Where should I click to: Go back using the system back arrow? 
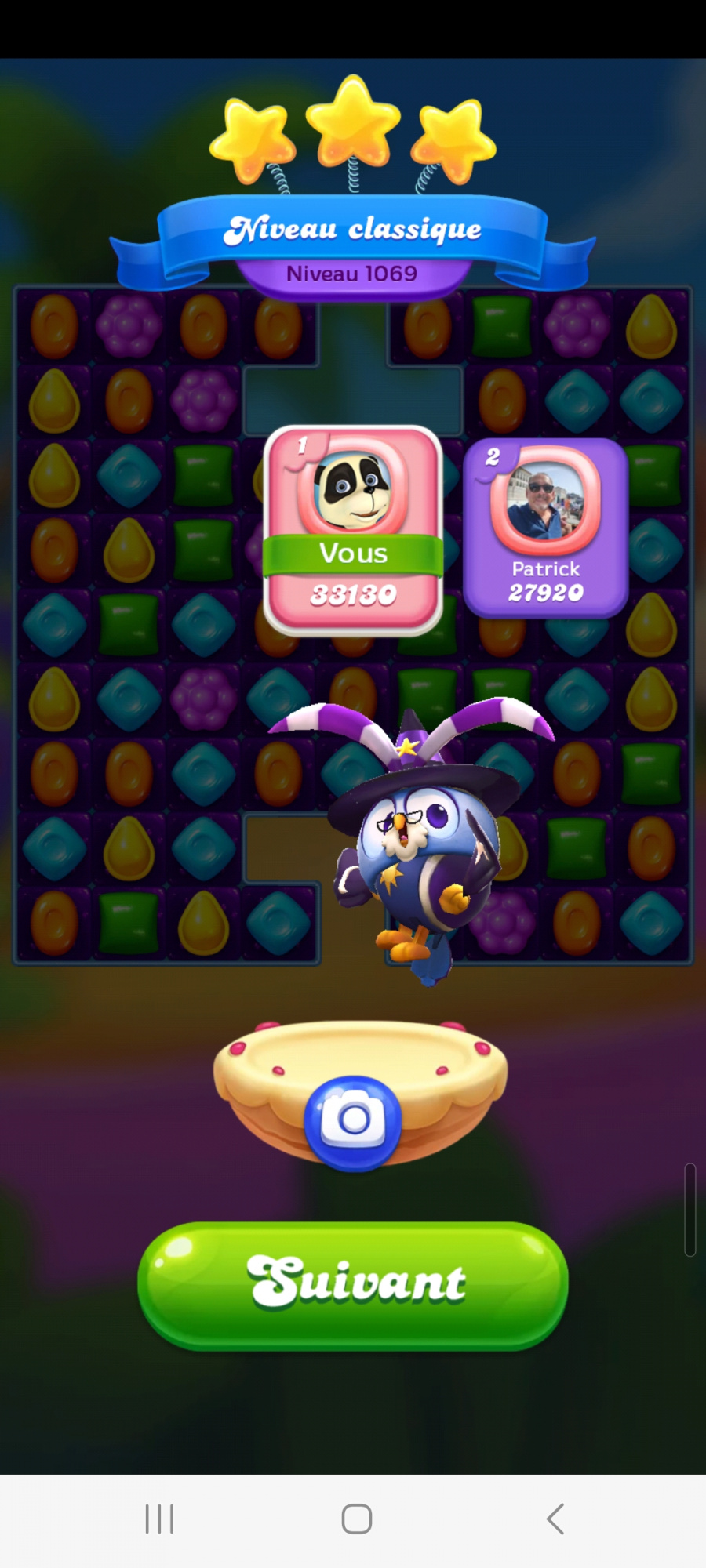pyautogui.click(x=555, y=1519)
